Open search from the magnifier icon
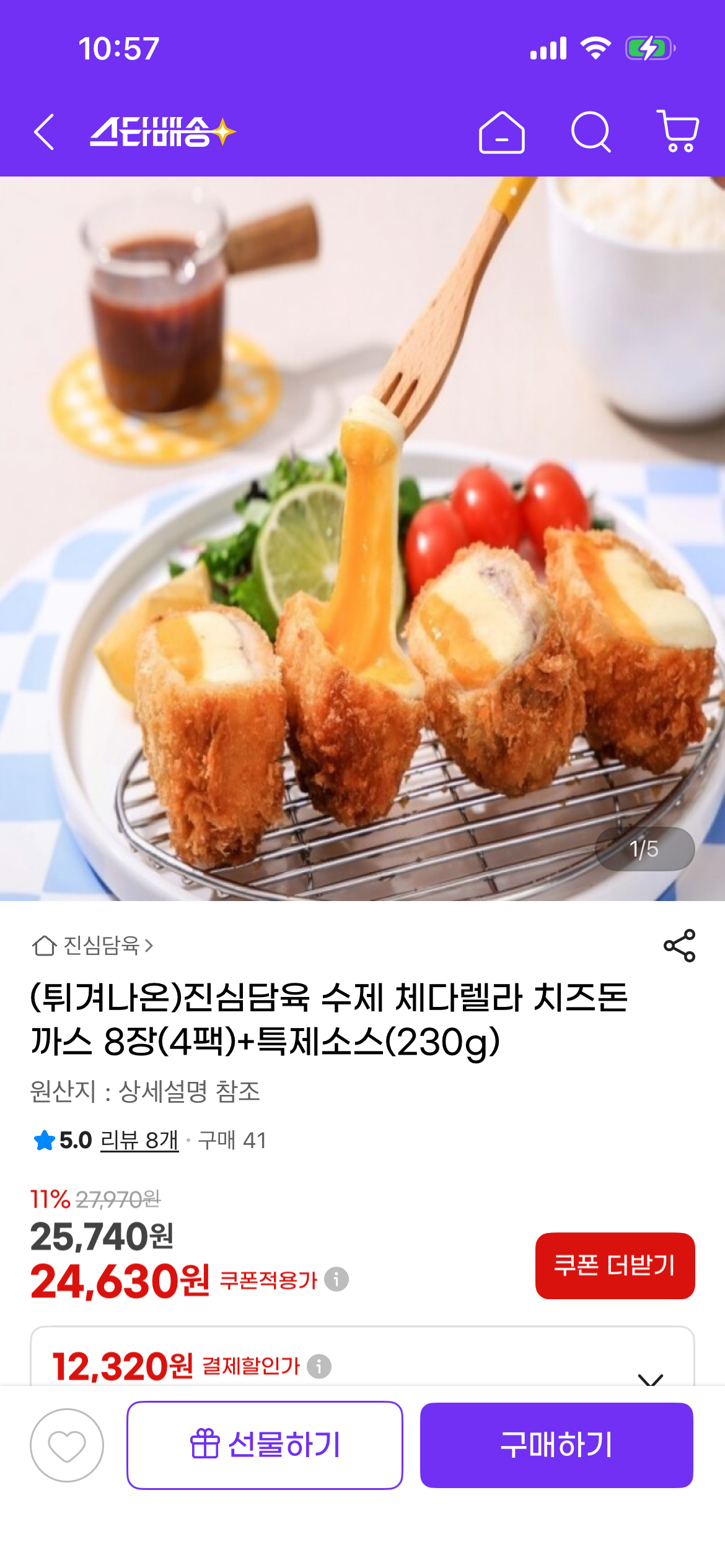The width and height of the screenshot is (725, 1568). coord(591,132)
